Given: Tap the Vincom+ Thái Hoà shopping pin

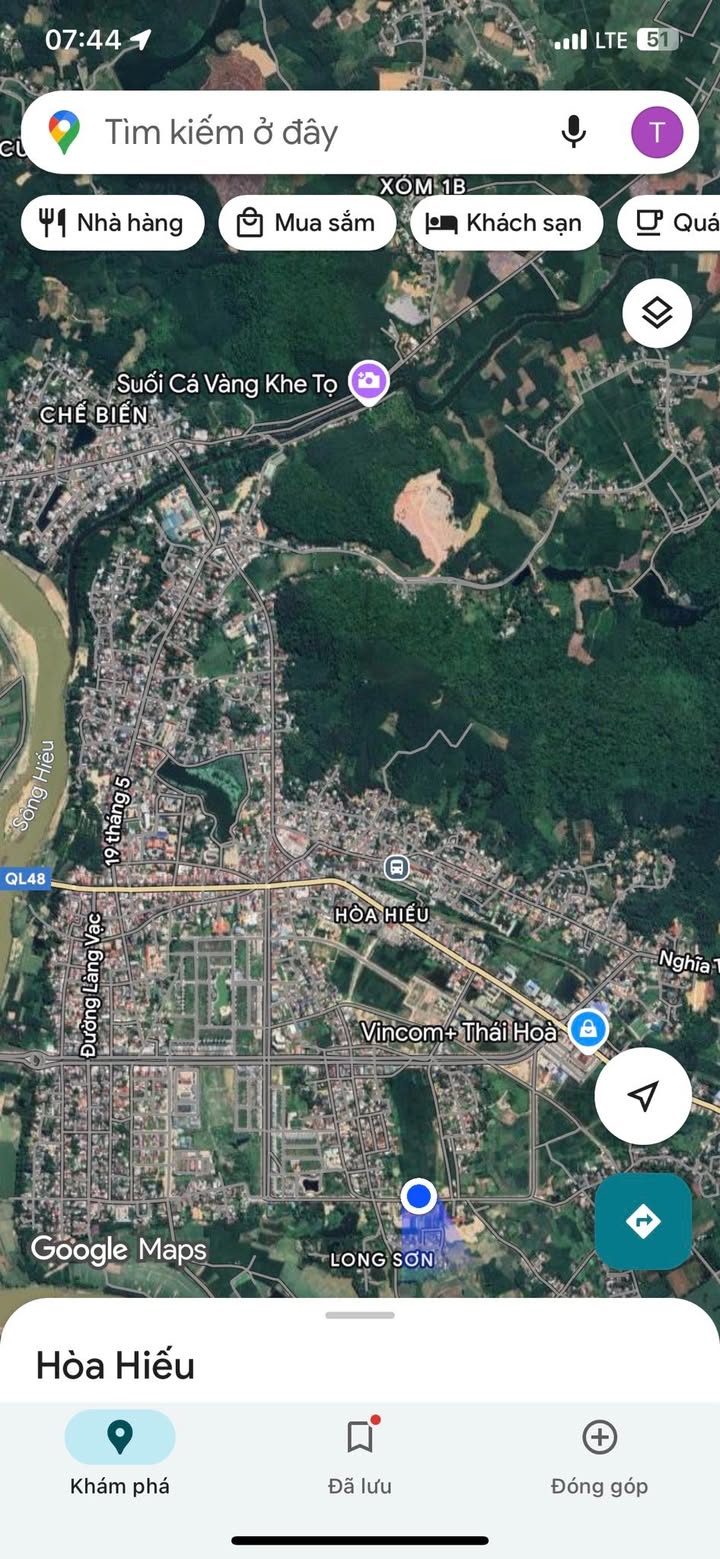Looking at the screenshot, I should pyautogui.click(x=588, y=1029).
